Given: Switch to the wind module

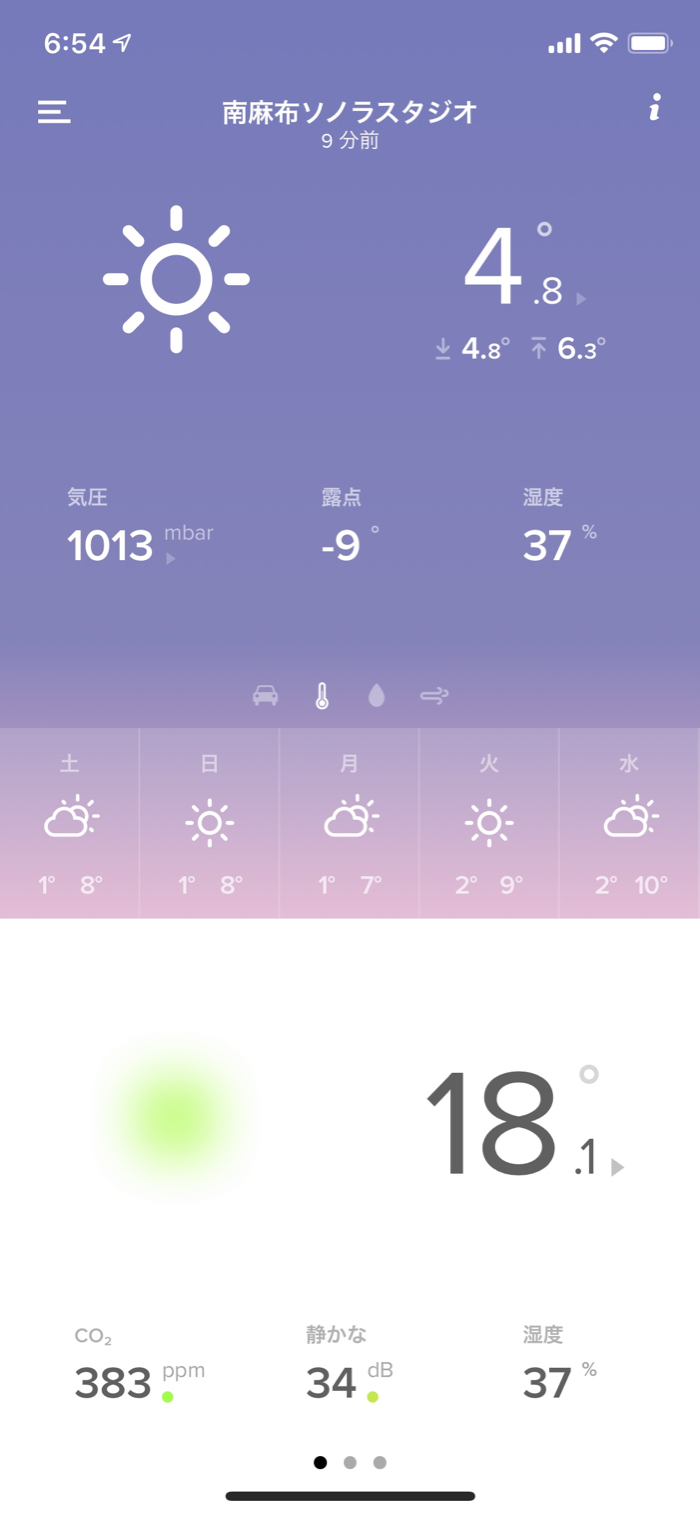Looking at the screenshot, I should [434, 695].
